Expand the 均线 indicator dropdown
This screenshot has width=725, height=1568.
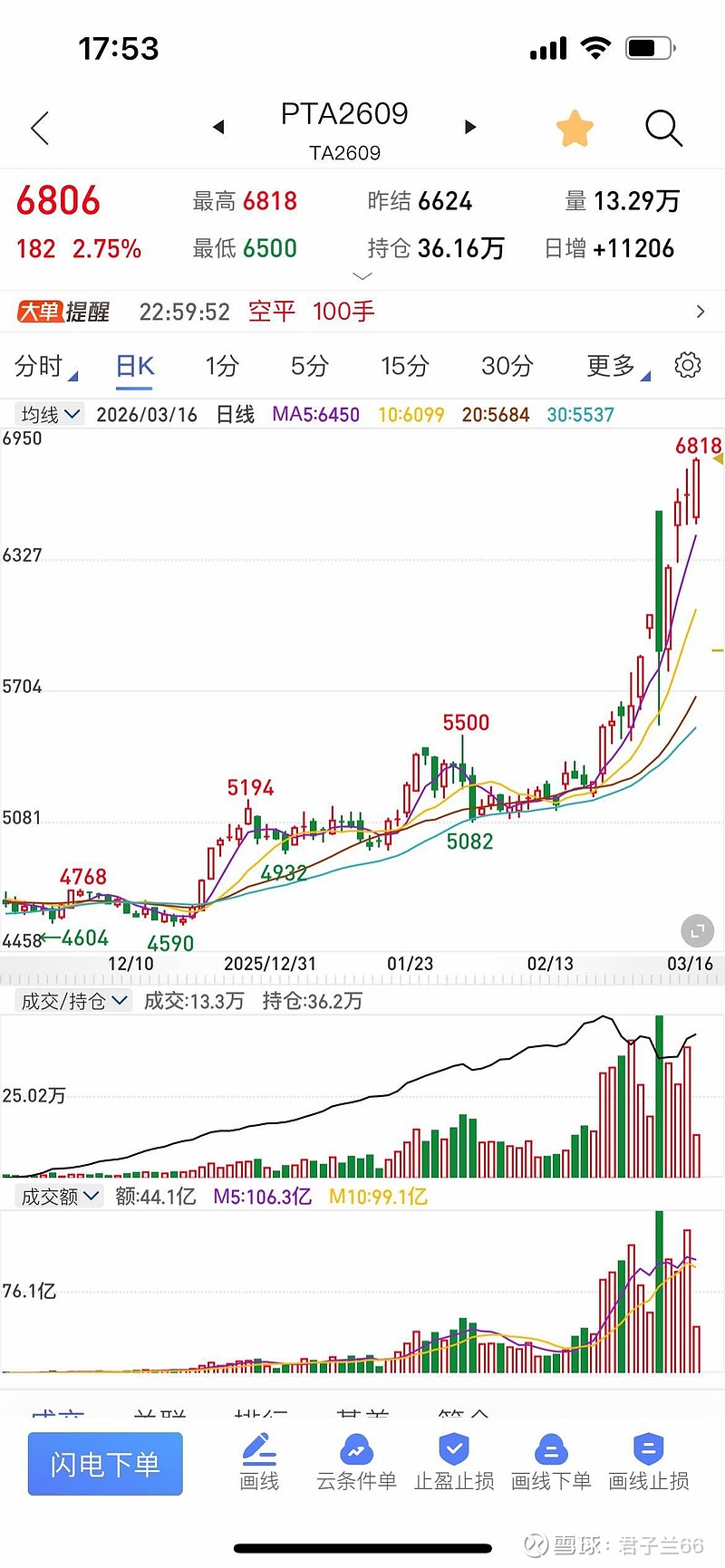(49, 414)
